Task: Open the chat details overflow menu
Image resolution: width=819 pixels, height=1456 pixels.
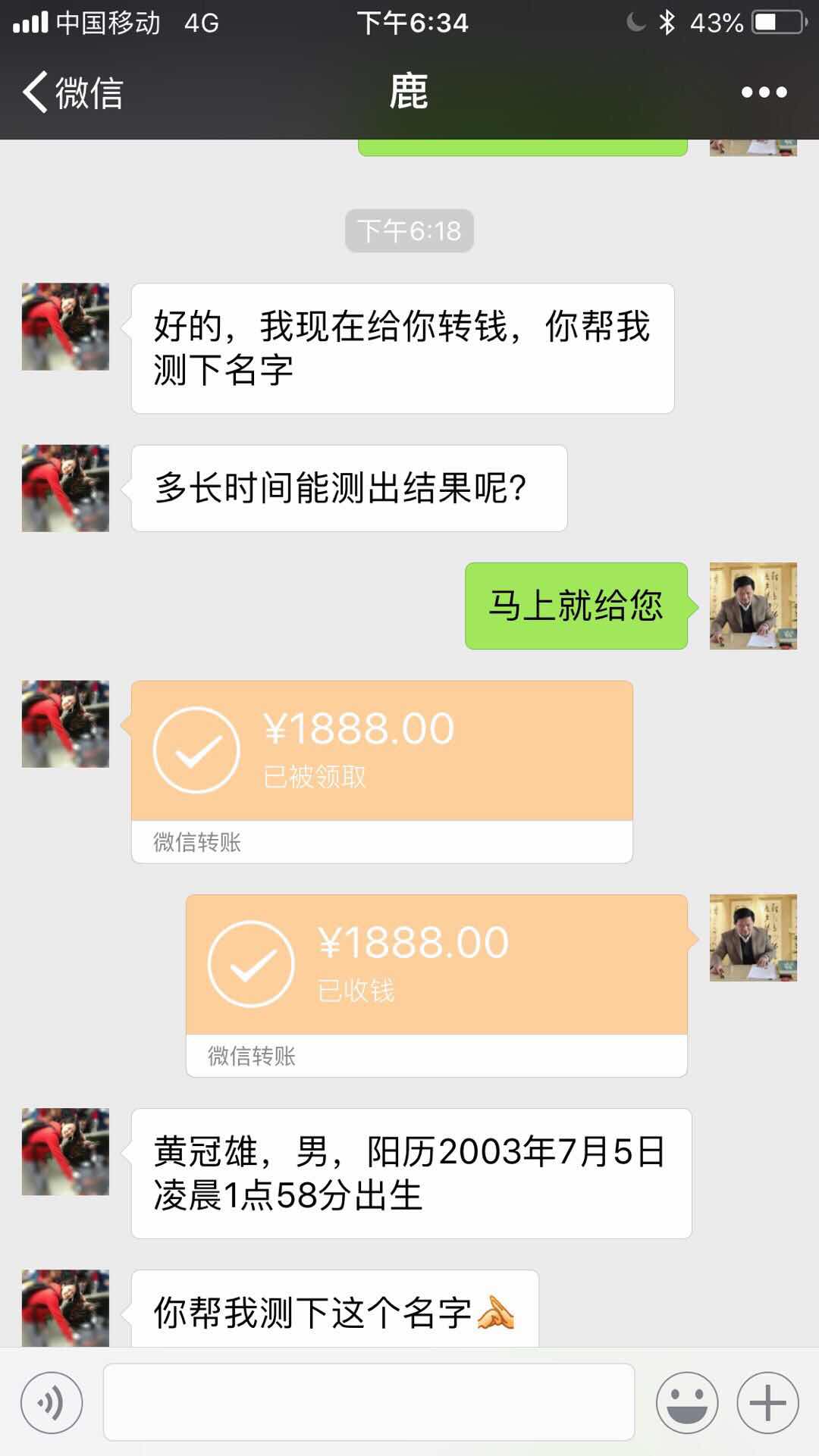Action: (x=764, y=92)
